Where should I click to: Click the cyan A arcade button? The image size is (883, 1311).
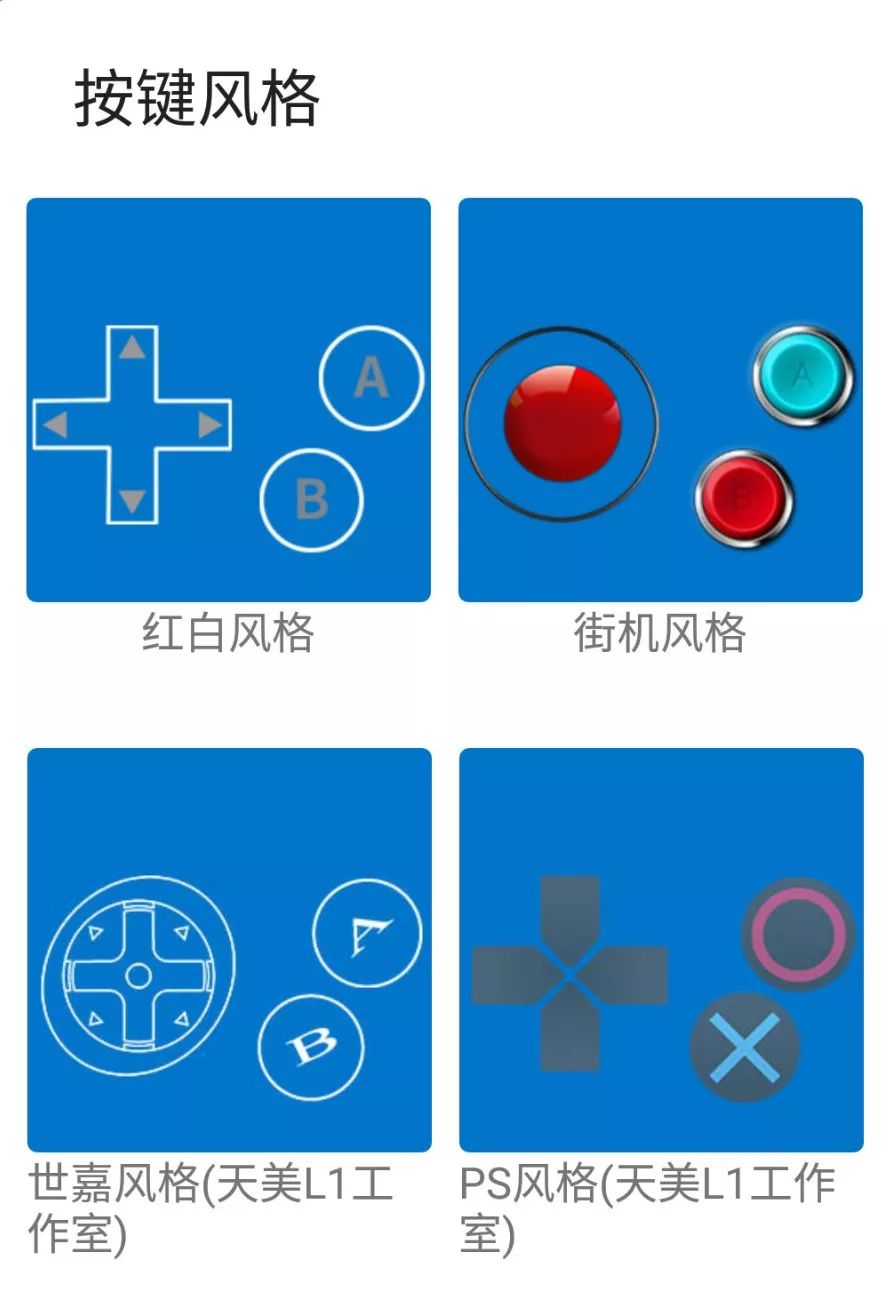tap(797, 375)
